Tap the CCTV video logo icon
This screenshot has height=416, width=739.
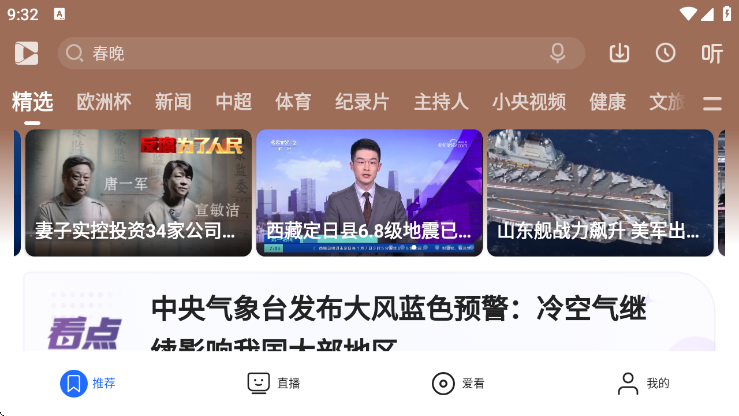click(x=27, y=53)
